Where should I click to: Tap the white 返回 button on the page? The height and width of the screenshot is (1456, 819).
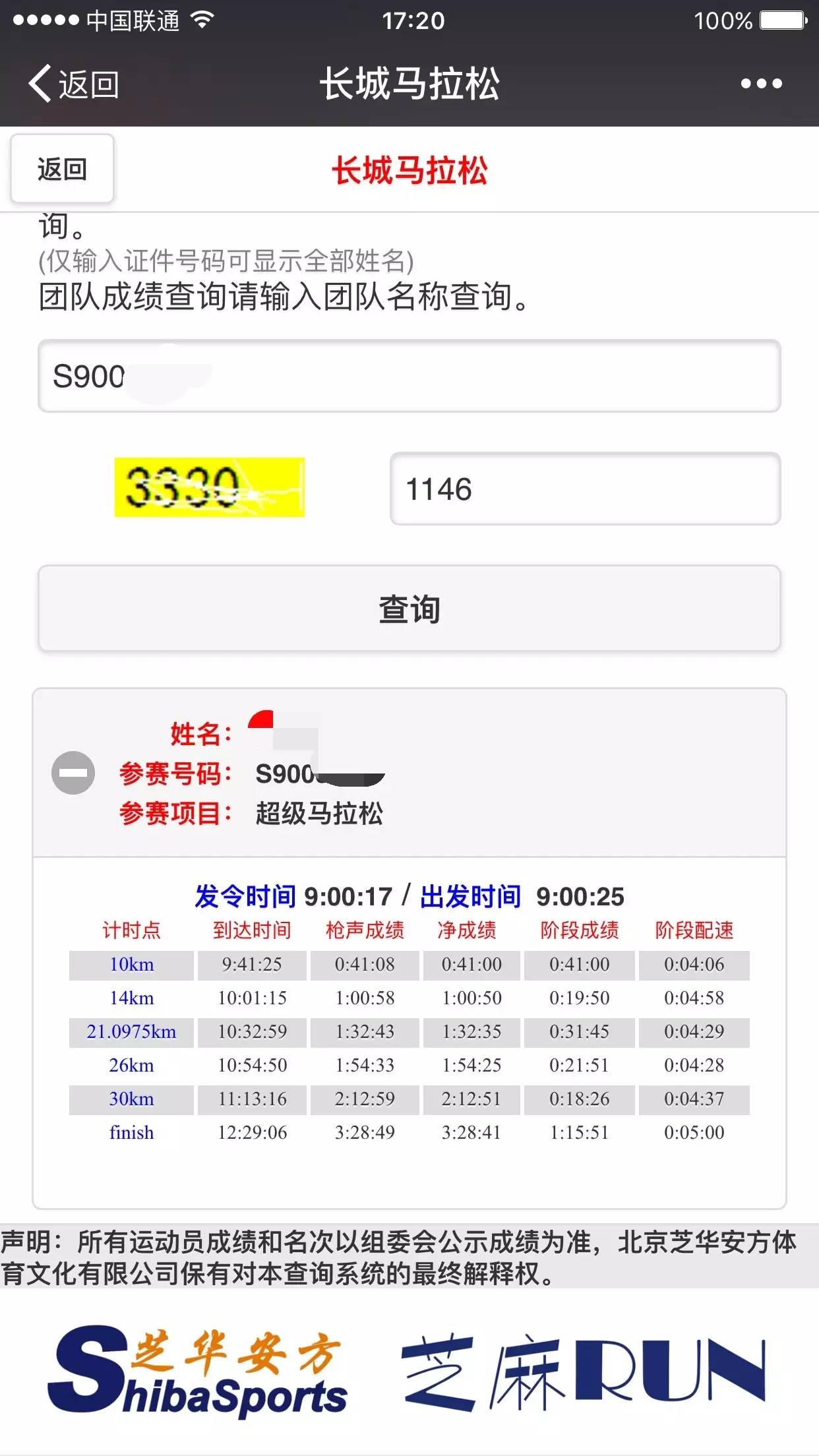62,169
